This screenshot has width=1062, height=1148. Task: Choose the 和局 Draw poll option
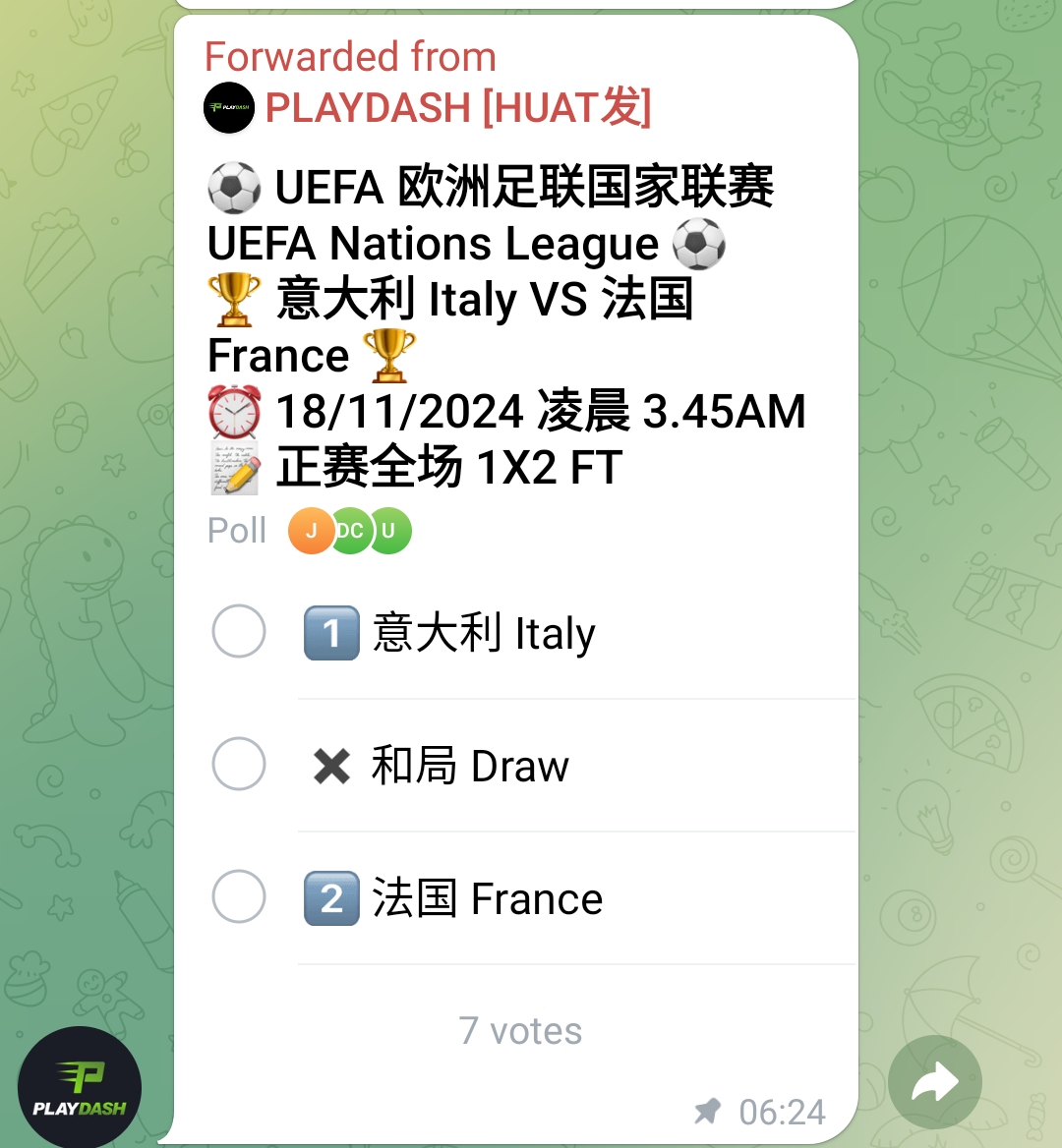tap(239, 764)
